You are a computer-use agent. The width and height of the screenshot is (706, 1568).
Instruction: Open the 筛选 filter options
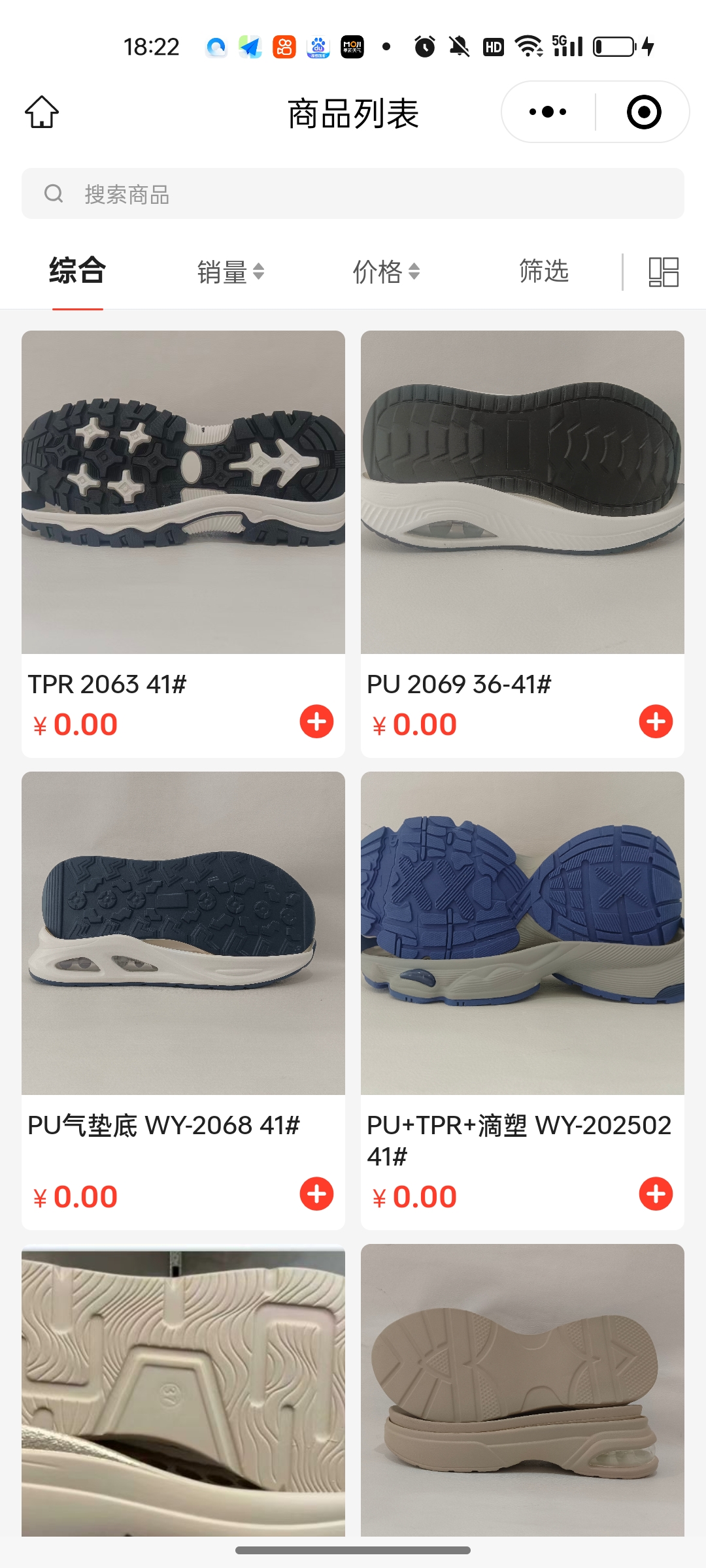pos(543,271)
